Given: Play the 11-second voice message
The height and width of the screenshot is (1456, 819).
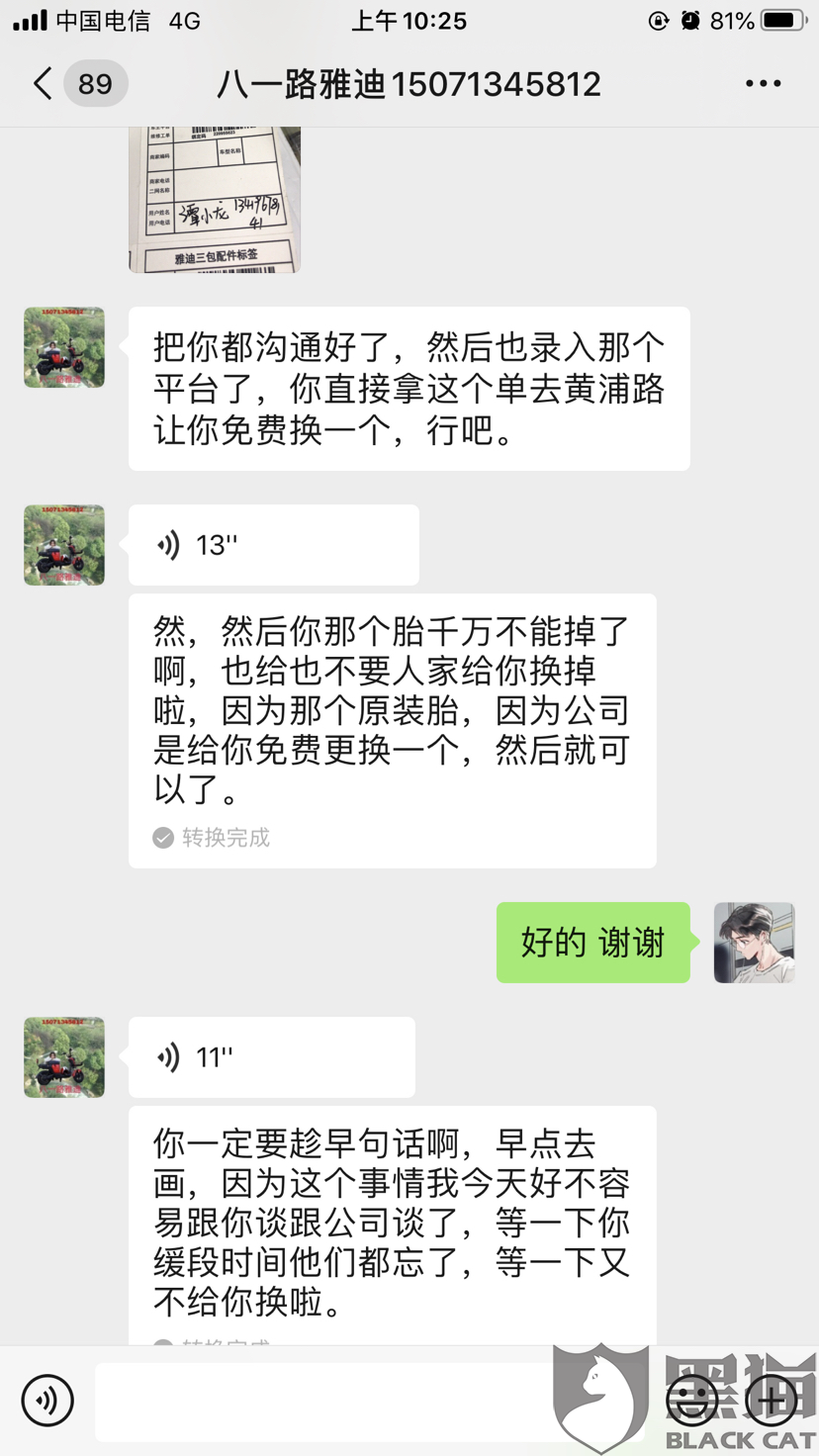Looking at the screenshot, I should tap(271, 1057).
